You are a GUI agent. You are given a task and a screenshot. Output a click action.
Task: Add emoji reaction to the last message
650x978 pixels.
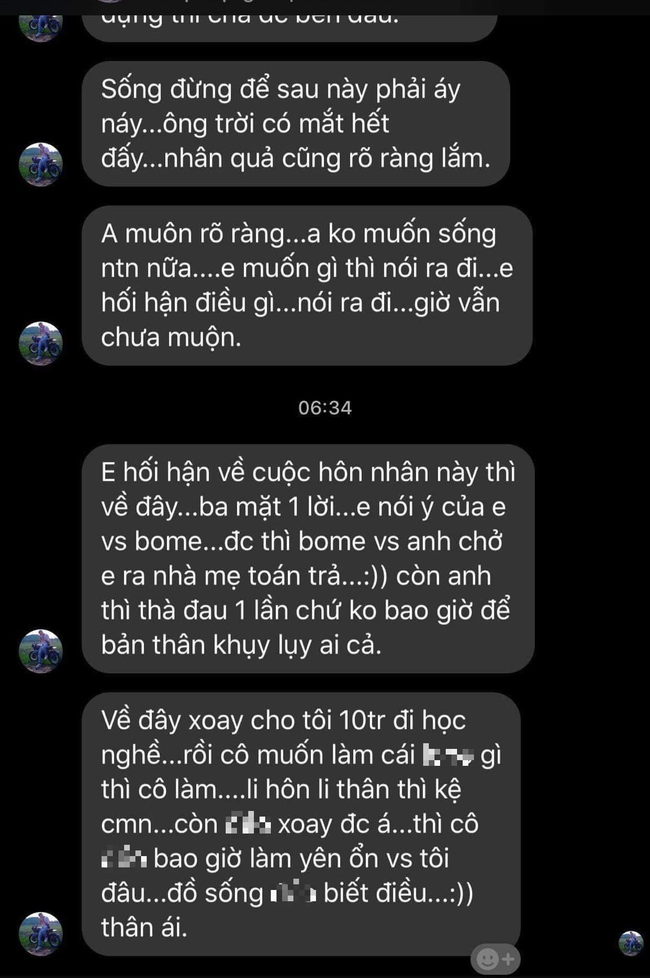pos(494,958)
